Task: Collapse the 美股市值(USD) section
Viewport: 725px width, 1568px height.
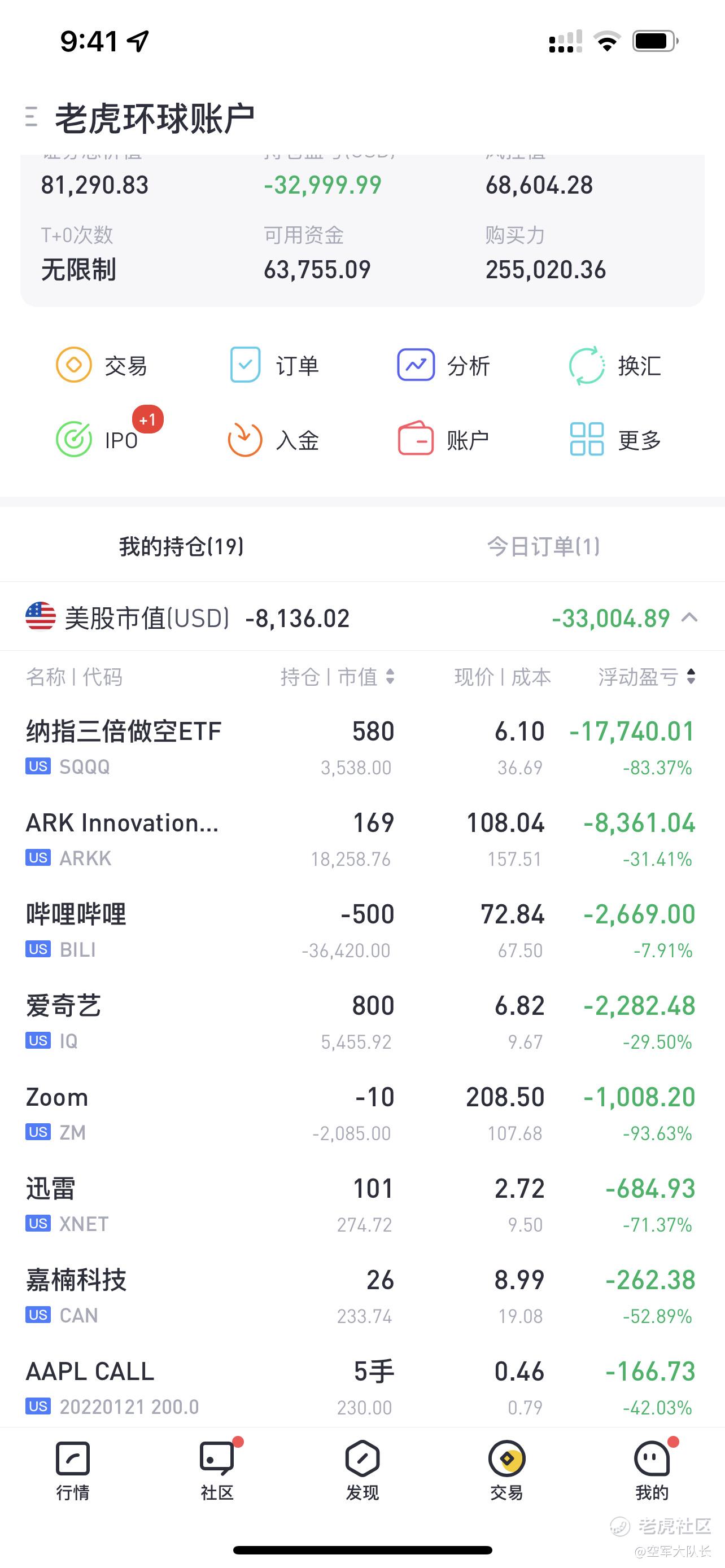Action: pos(689,618)
